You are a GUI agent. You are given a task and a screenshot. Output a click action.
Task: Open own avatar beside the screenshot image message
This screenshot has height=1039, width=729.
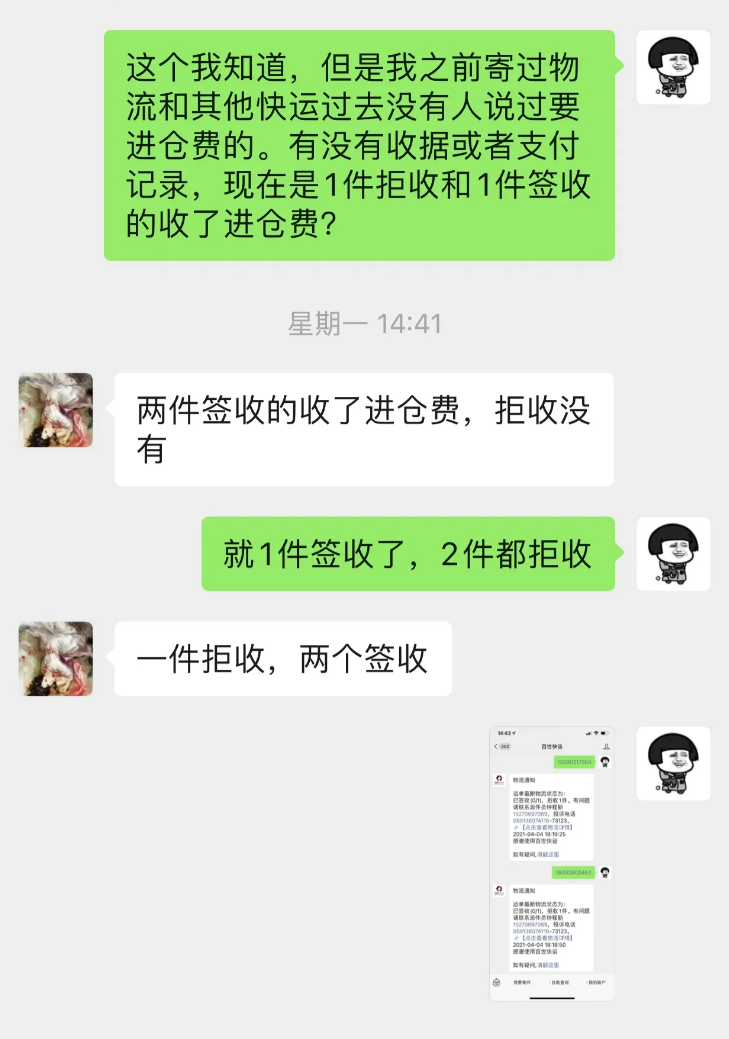[673, 763]
